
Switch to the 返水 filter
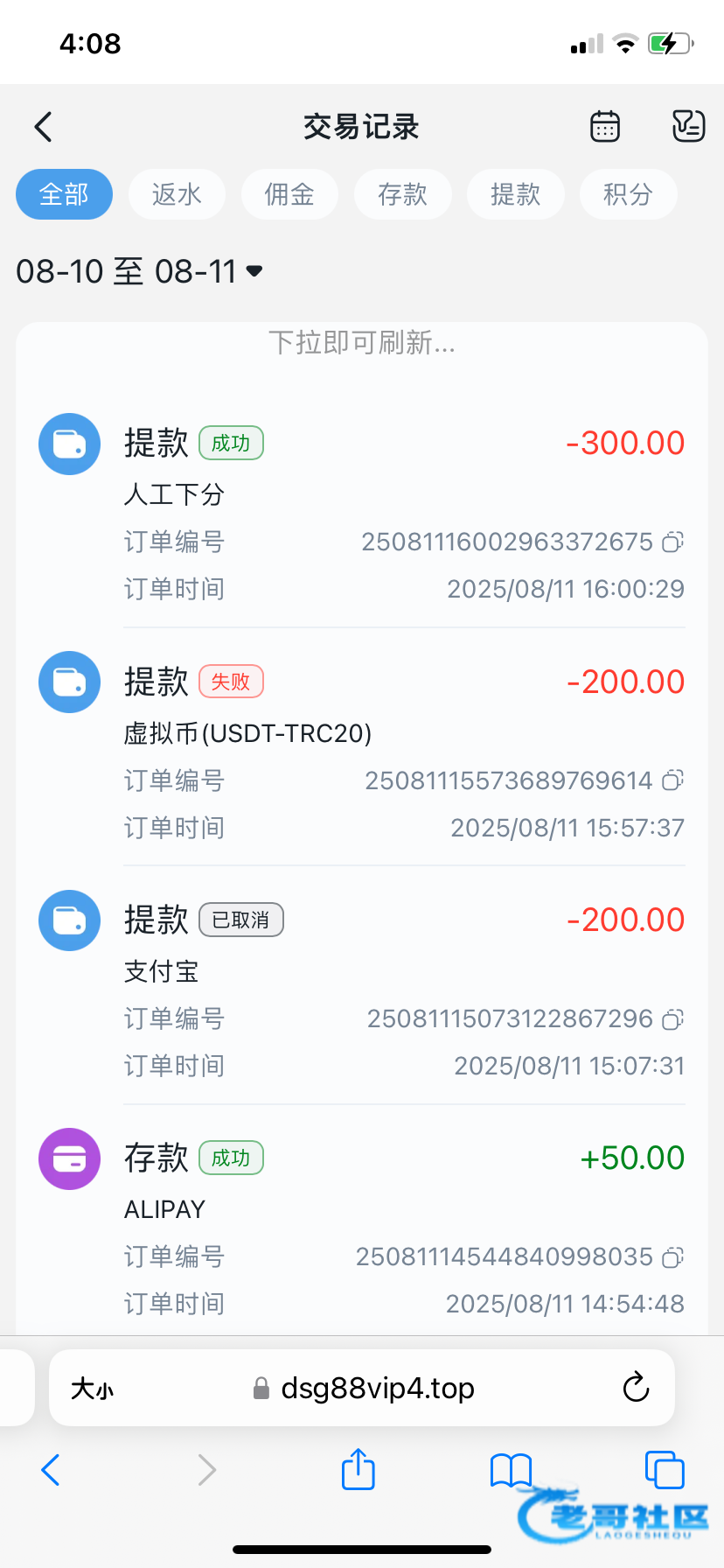point(177,194)
